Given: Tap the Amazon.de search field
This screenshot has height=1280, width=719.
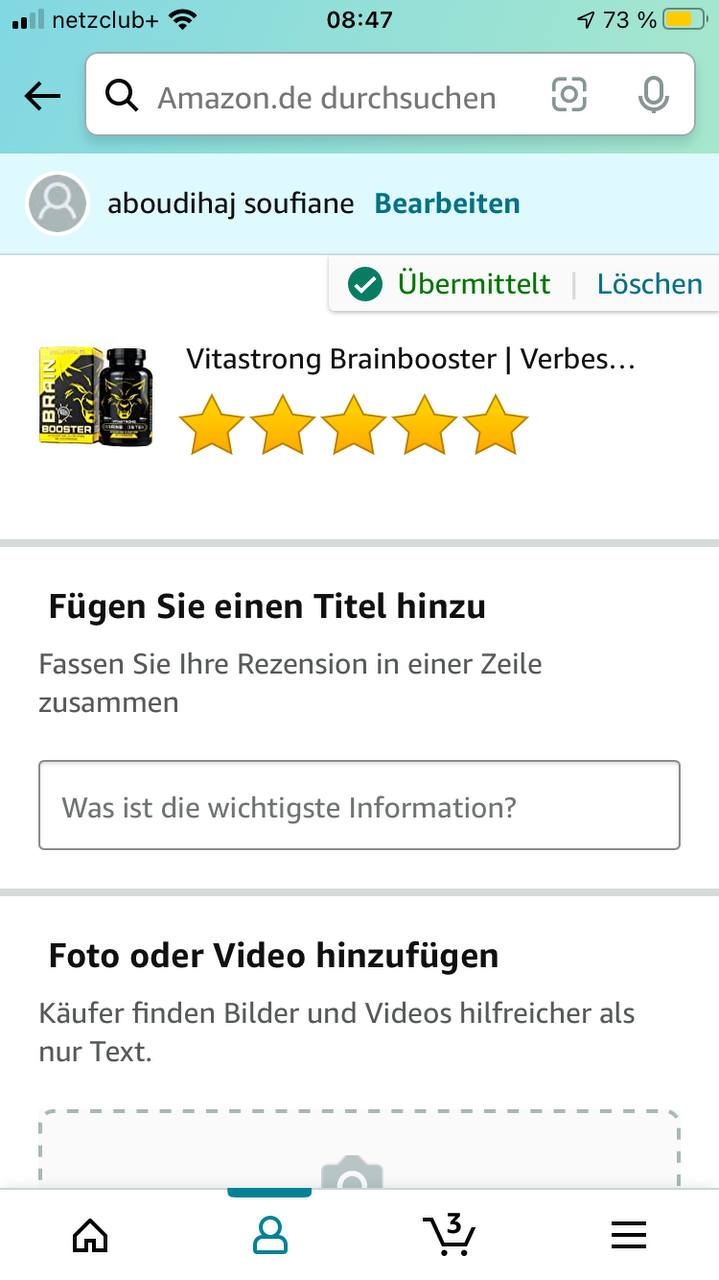Looking at the screenshot, I should [326, 97].
